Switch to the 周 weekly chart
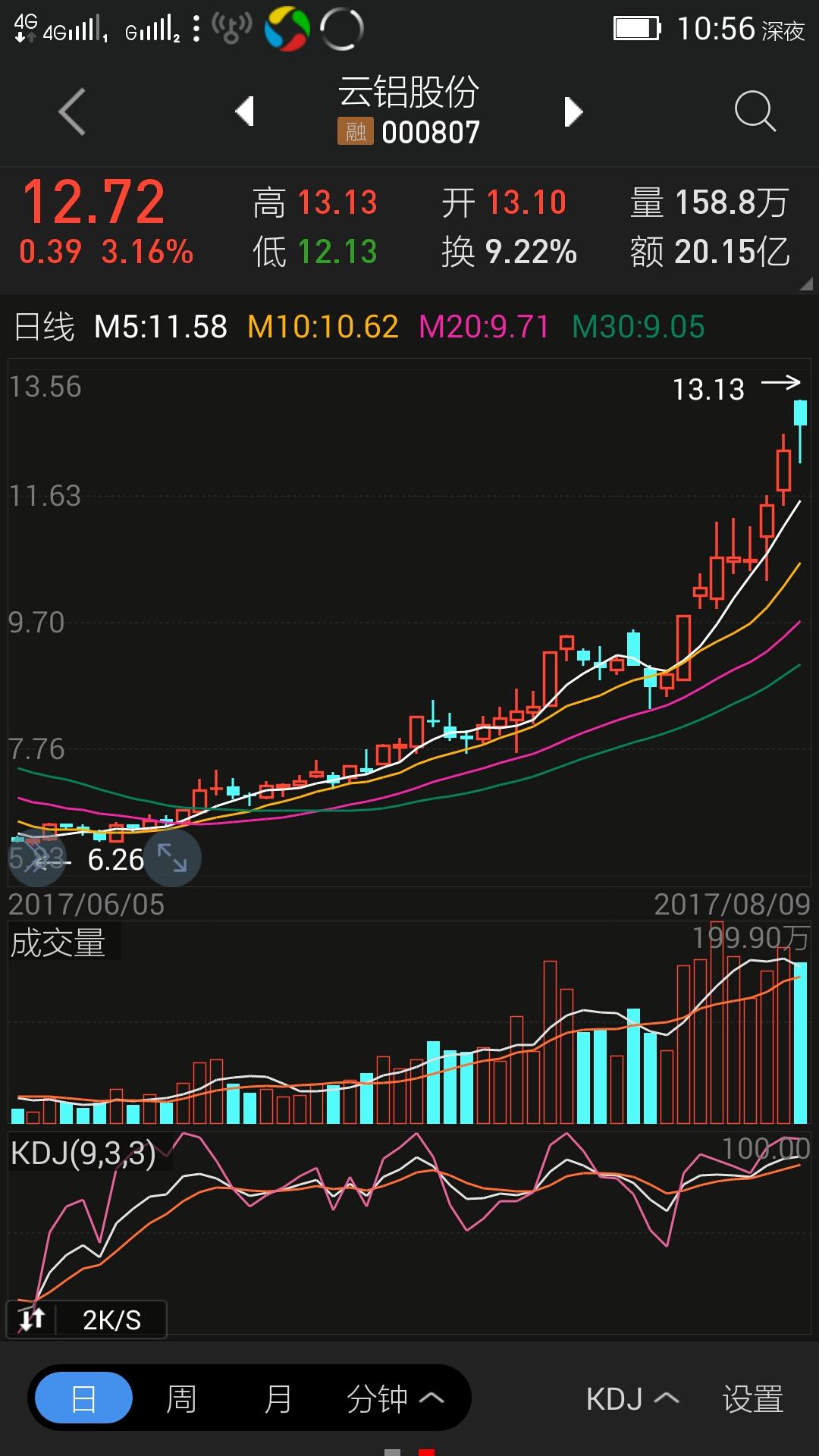The image size is (819, 1456). click(x=181, y=1398)
